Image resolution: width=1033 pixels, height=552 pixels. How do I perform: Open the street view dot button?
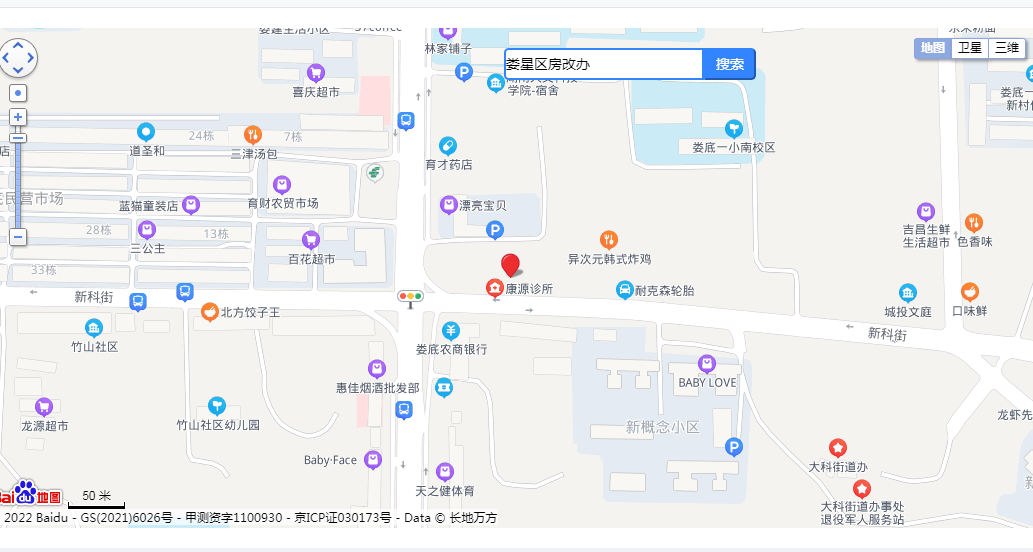click(x=18, y=93)
